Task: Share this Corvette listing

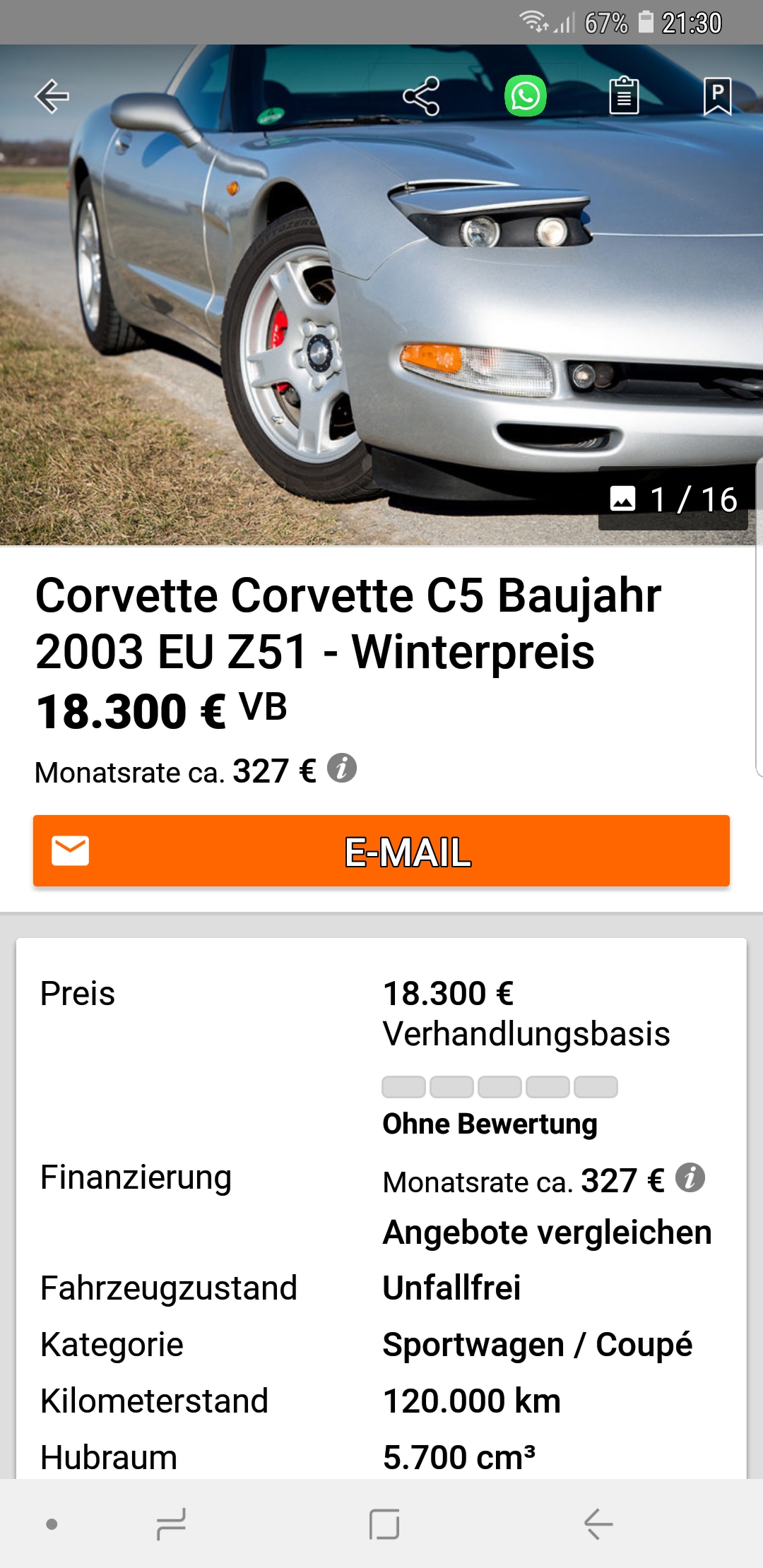Action: [x=421, y=96]
